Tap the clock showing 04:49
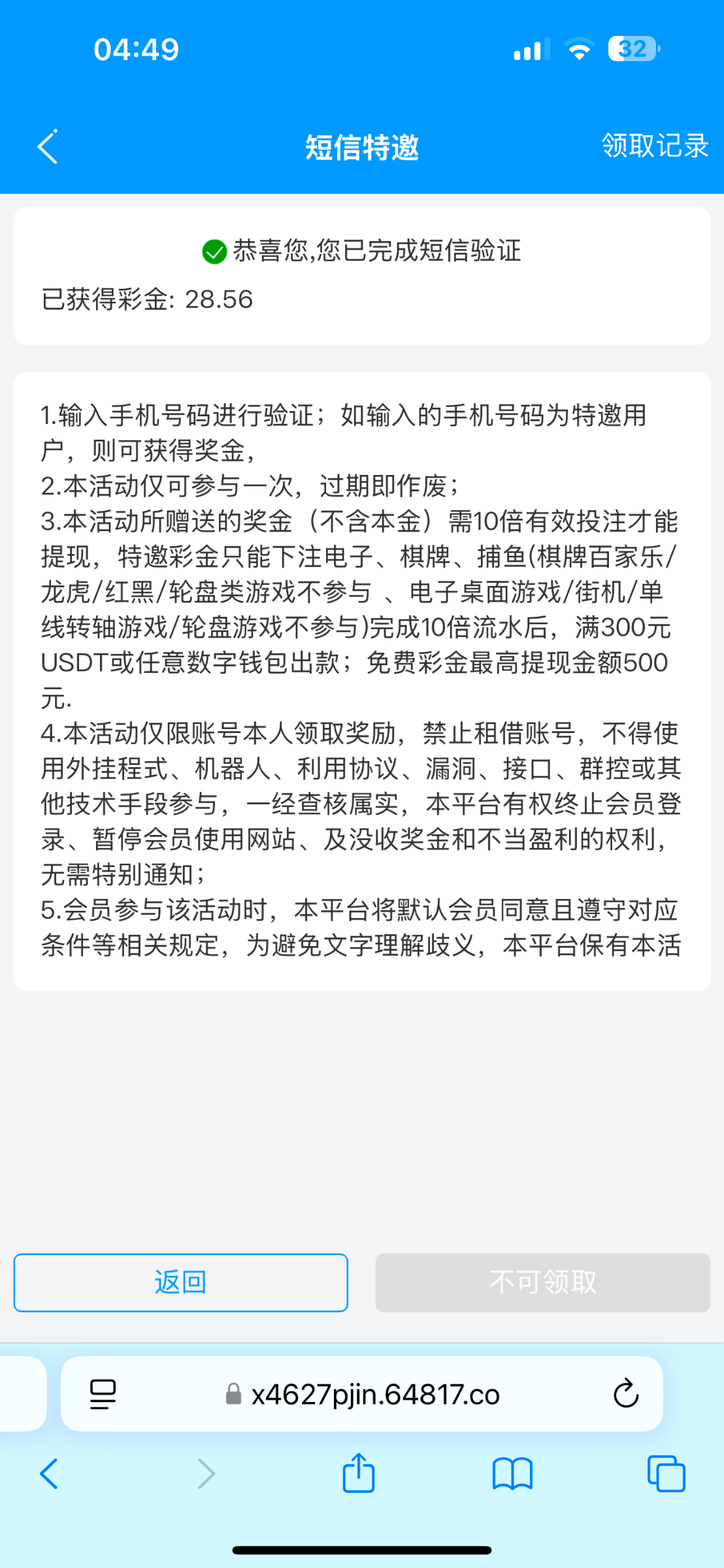Viewport: 724px width, 1568px height. click(135, 48)
